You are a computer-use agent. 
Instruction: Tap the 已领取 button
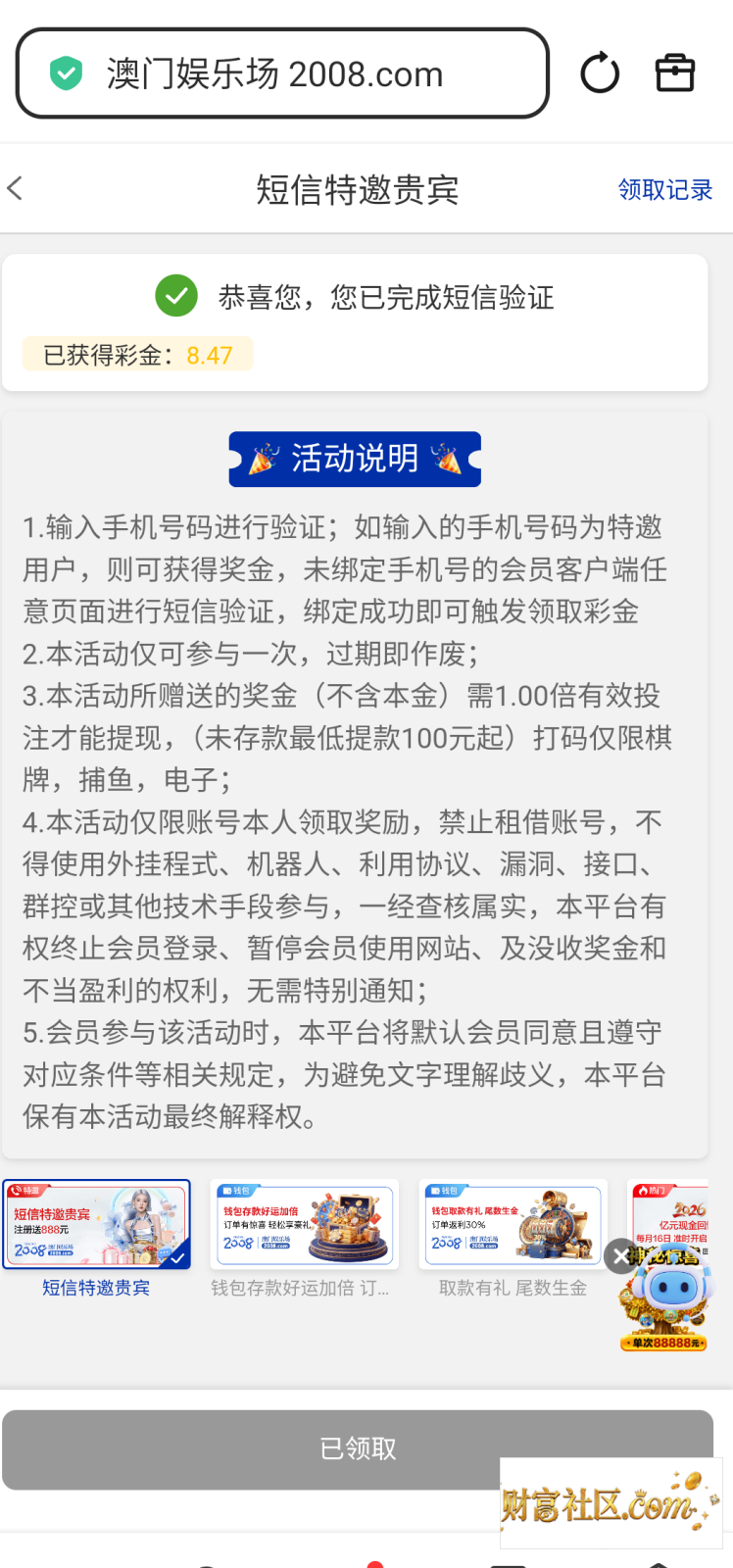pyautogui.click(x=358, y=1449)
